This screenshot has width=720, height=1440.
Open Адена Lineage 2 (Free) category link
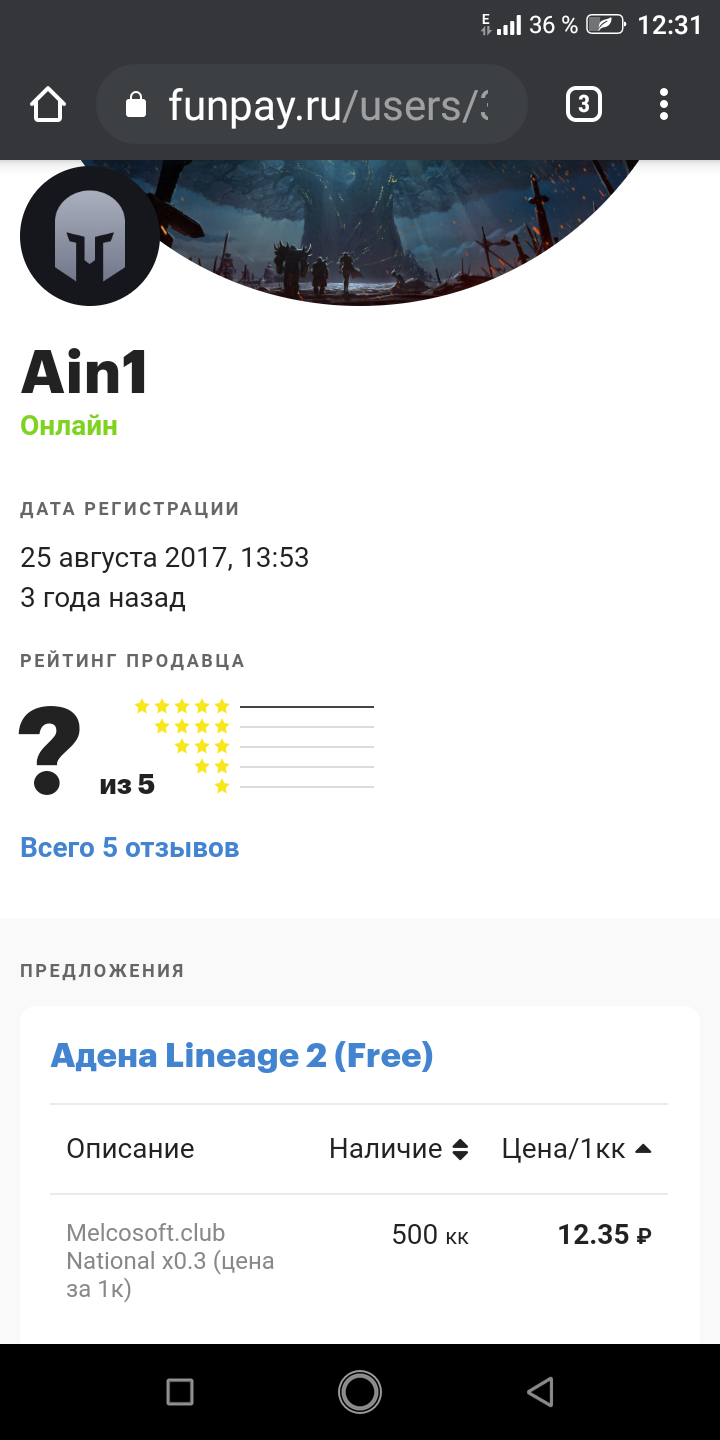click(x=242, y=1055)
